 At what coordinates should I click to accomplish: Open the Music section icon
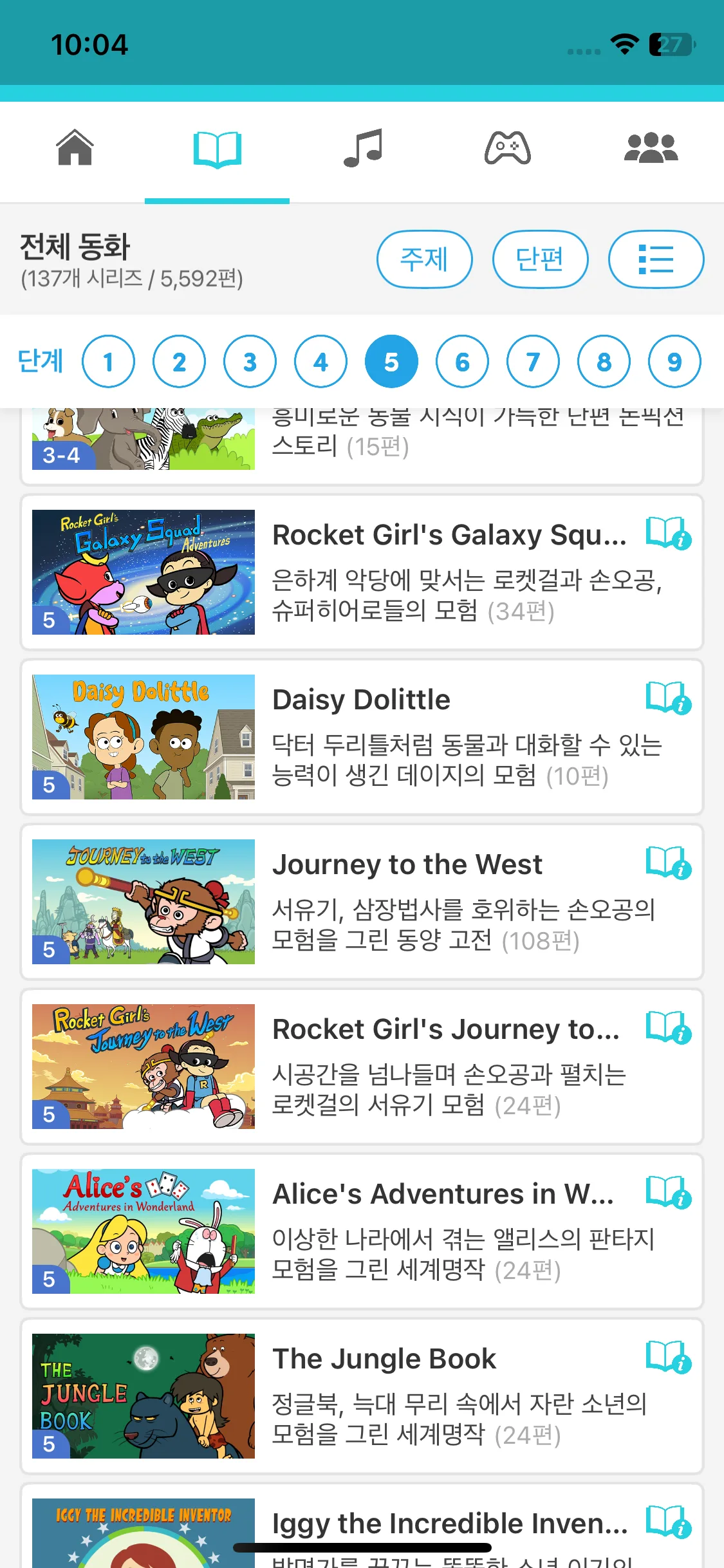click(363, 149)
